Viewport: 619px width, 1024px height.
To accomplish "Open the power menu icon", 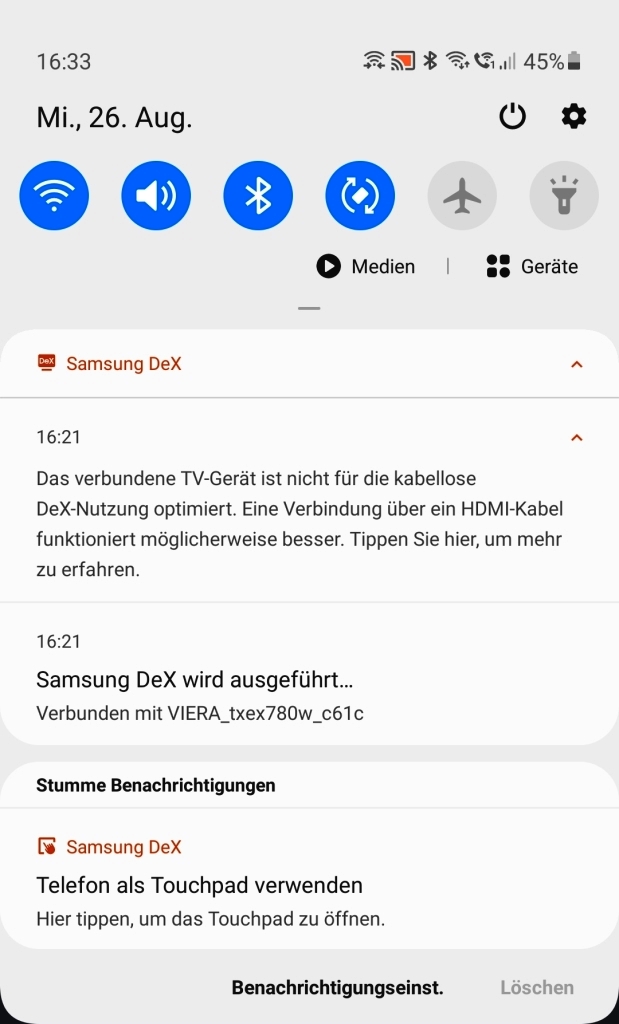I will [x=512, y=117].
